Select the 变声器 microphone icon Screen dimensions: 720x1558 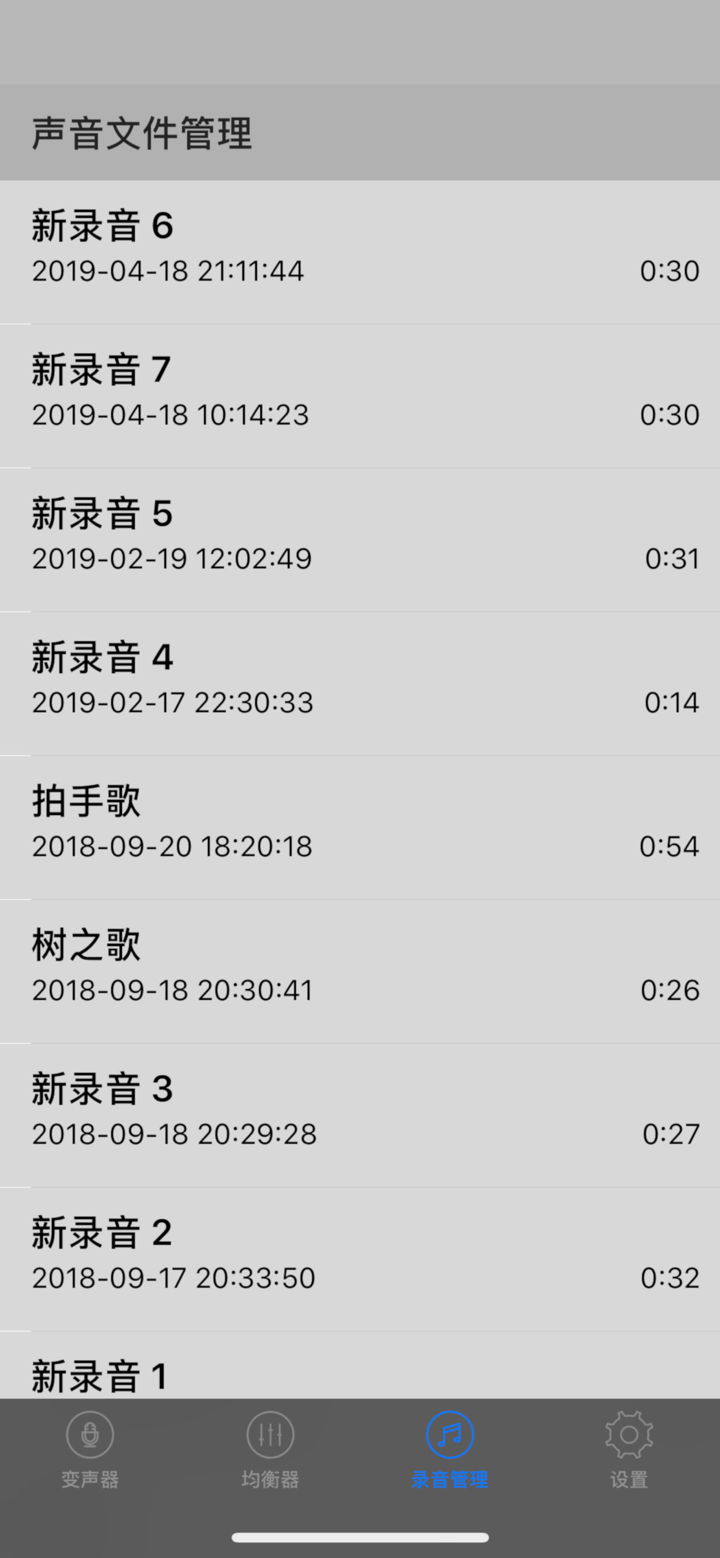click(x=90, y=1433)
